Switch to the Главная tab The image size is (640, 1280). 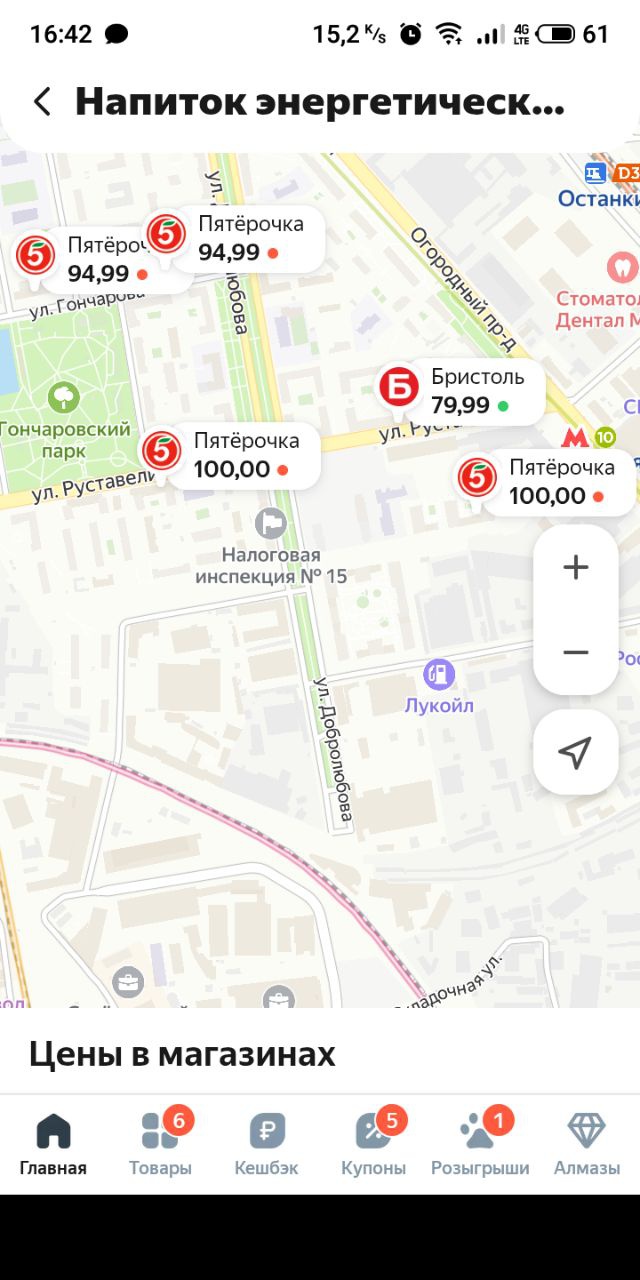tap(53, 1145)
